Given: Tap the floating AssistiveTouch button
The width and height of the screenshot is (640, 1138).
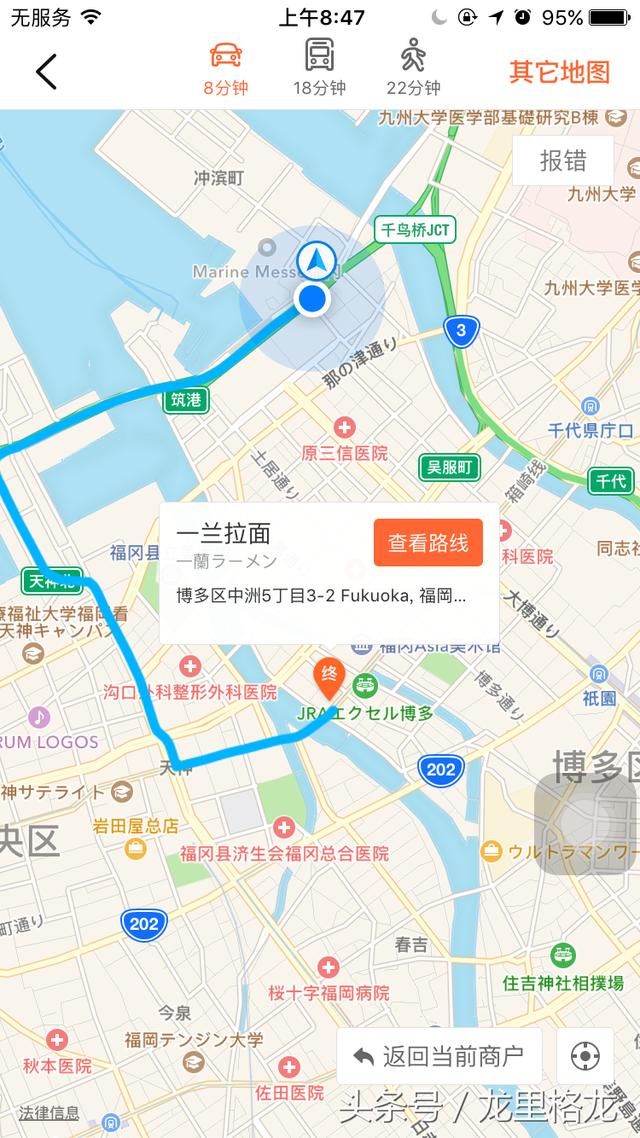Looking at the screenshot, I should point(584,821).
